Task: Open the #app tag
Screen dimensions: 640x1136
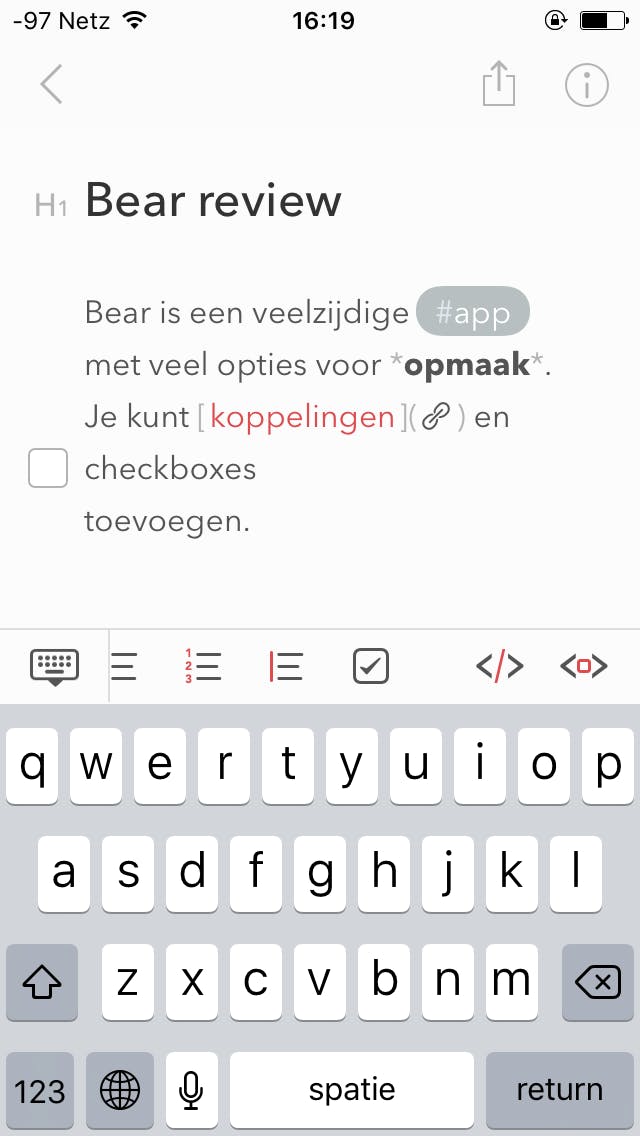Action: pos(473,313)
